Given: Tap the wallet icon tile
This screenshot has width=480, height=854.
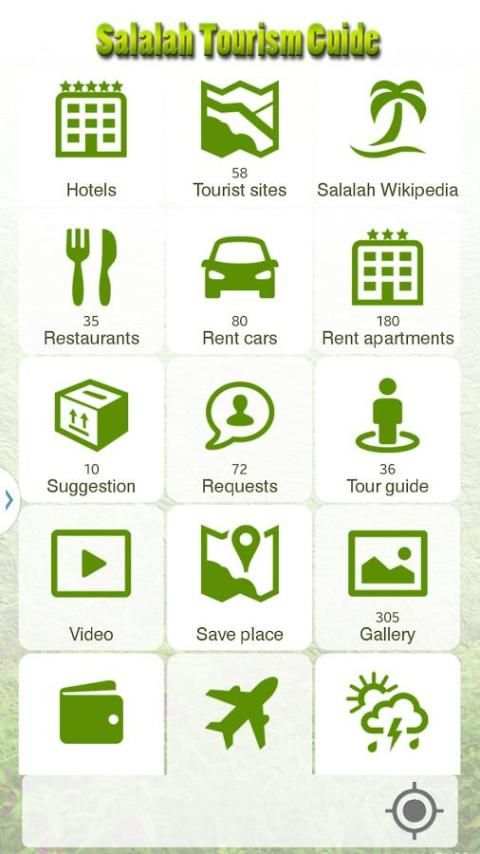Looking at the screenshot, I should (91, 714).
